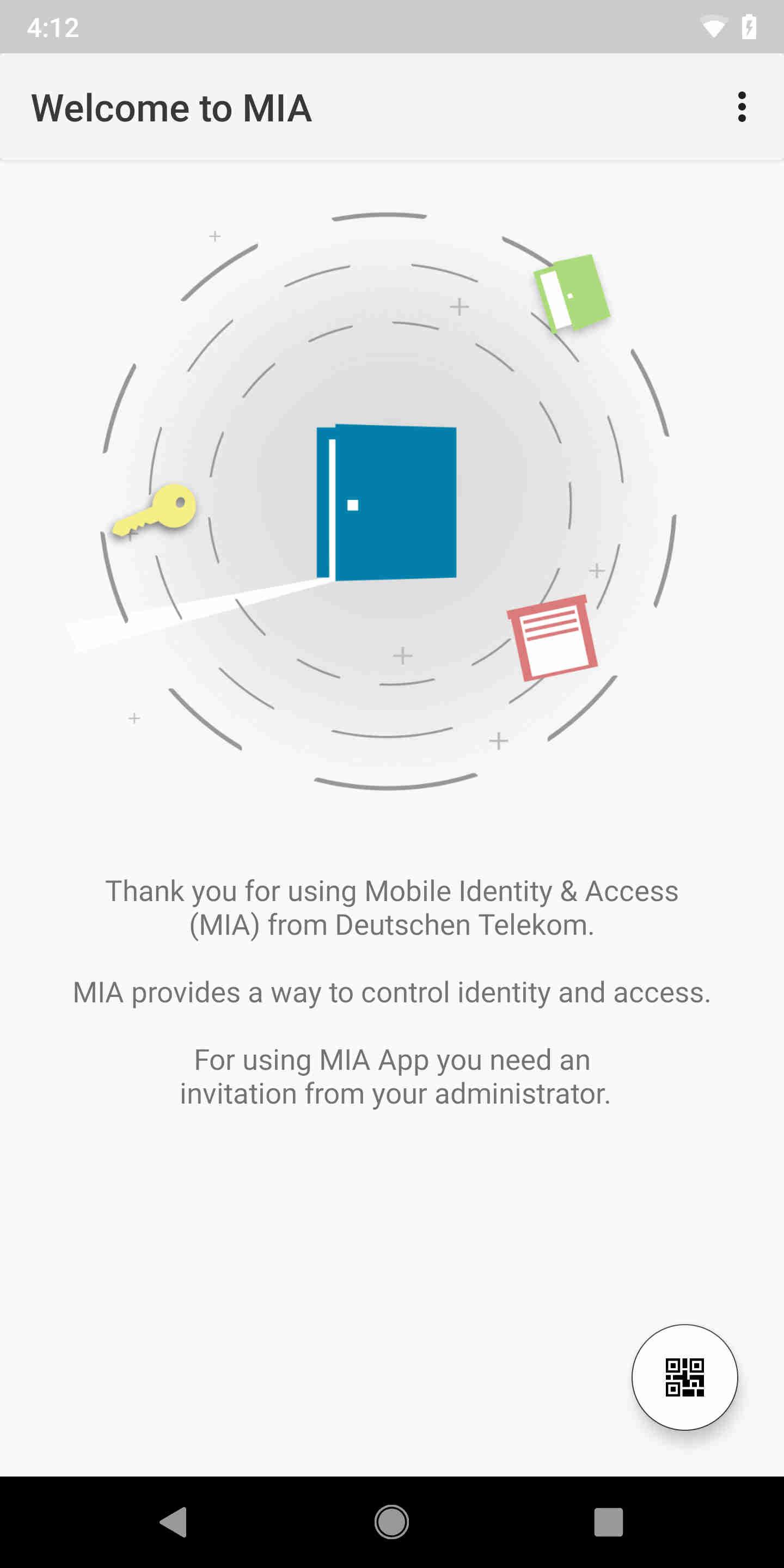Image resolution: width=784 pixels, height=1568 pixels.
Task: Tap the administrator invitation message text
Action: (x=391, y=1077)
